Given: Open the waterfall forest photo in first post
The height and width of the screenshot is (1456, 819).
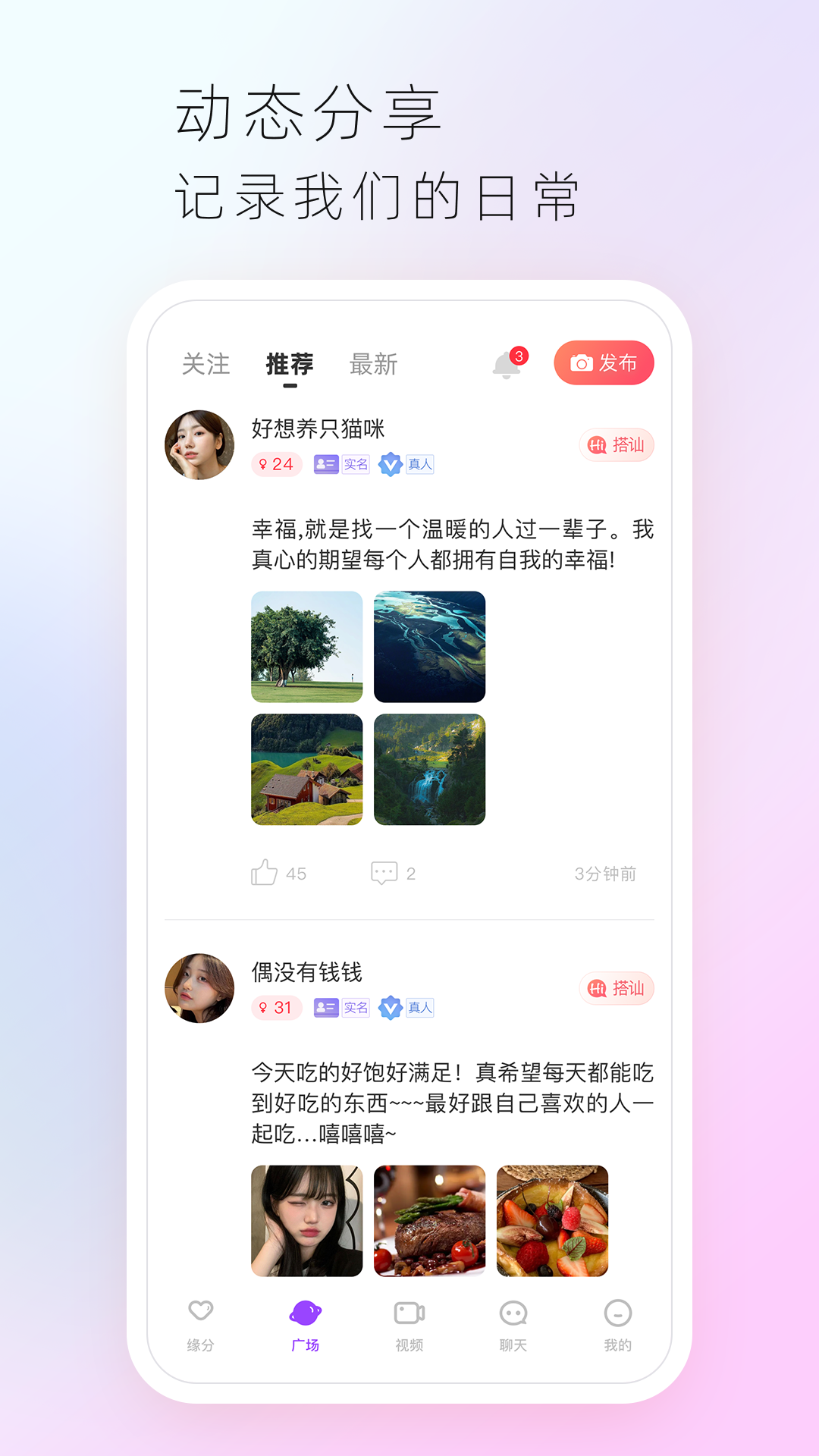Looking at the screenshot, I should (429, 770).
